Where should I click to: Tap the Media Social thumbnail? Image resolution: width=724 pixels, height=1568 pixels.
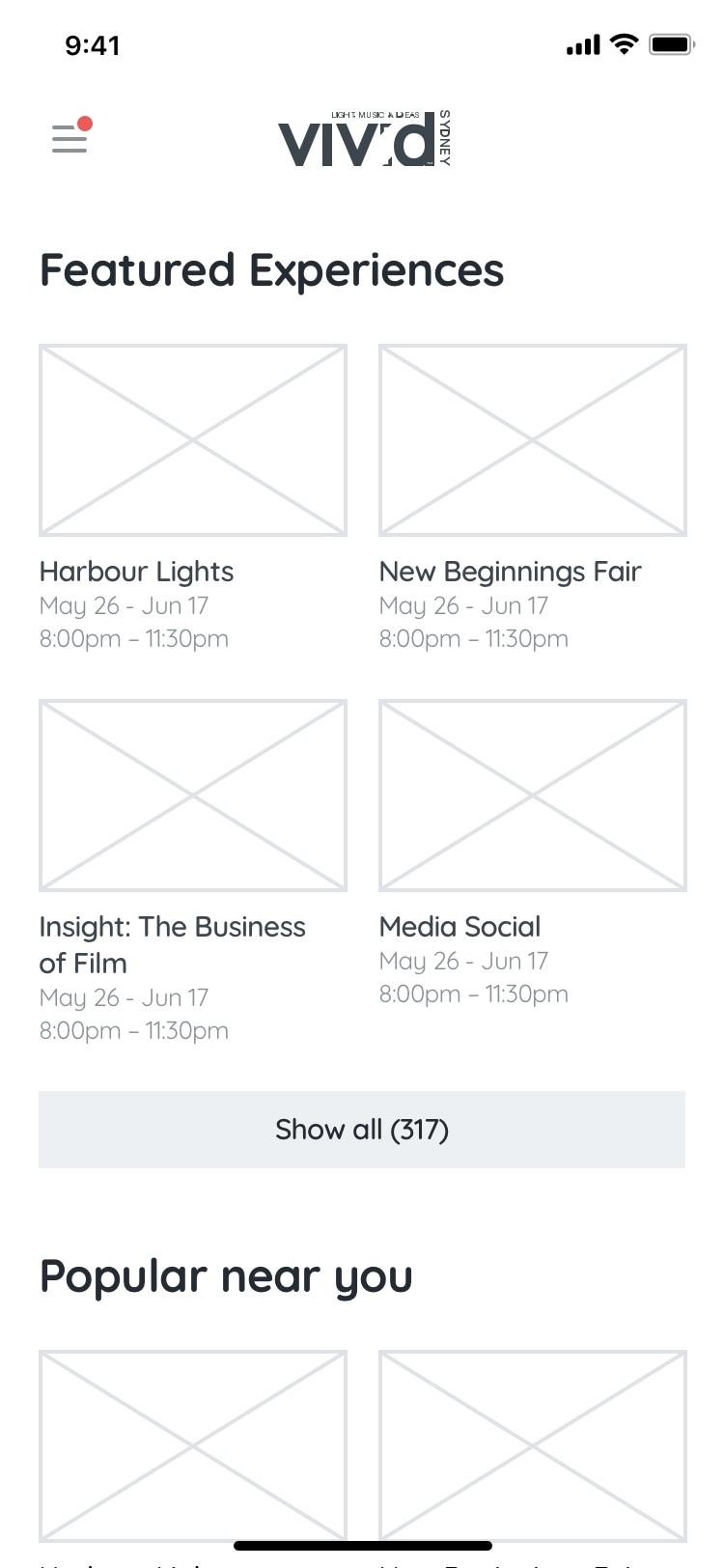pos(534,795)
